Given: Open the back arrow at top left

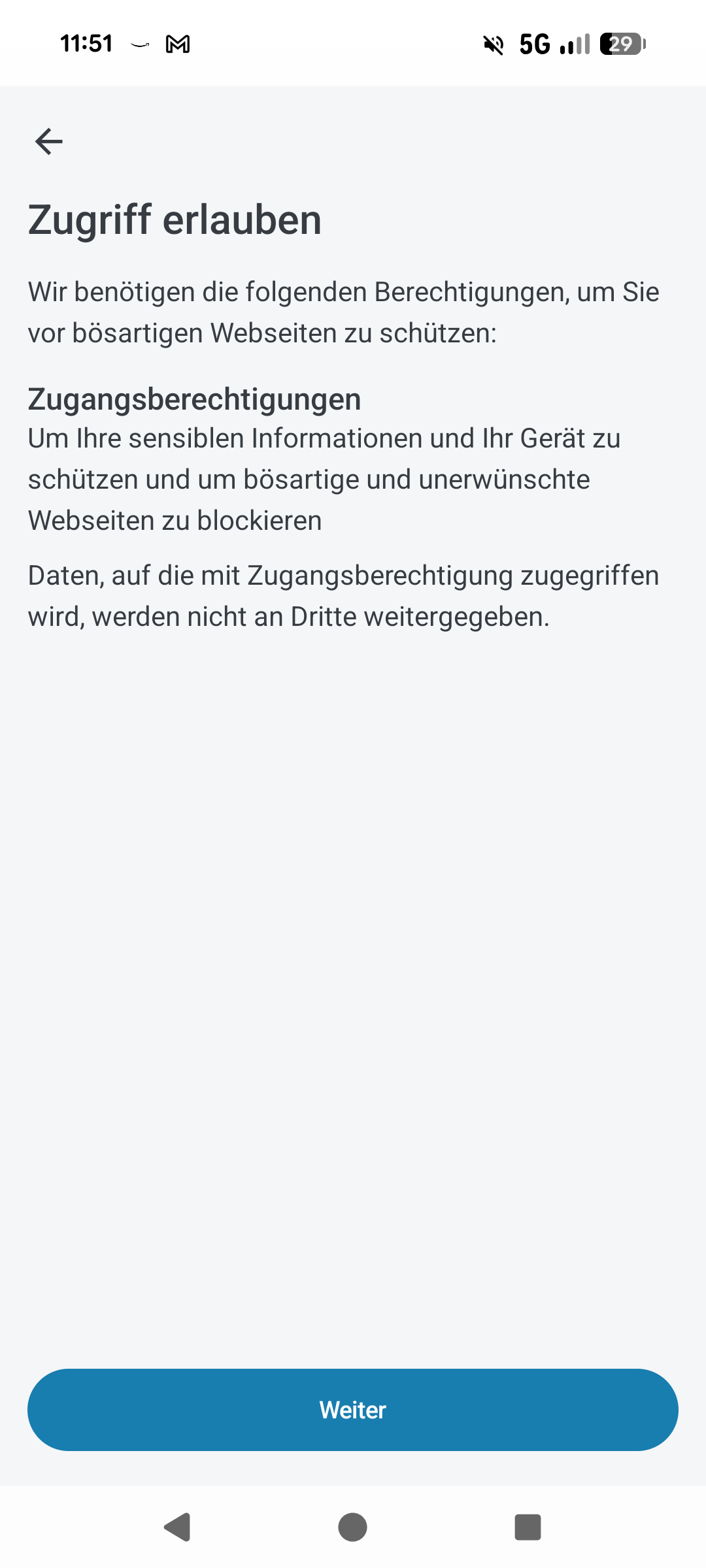Looking at the screenshot, I should tap(48, 140).
